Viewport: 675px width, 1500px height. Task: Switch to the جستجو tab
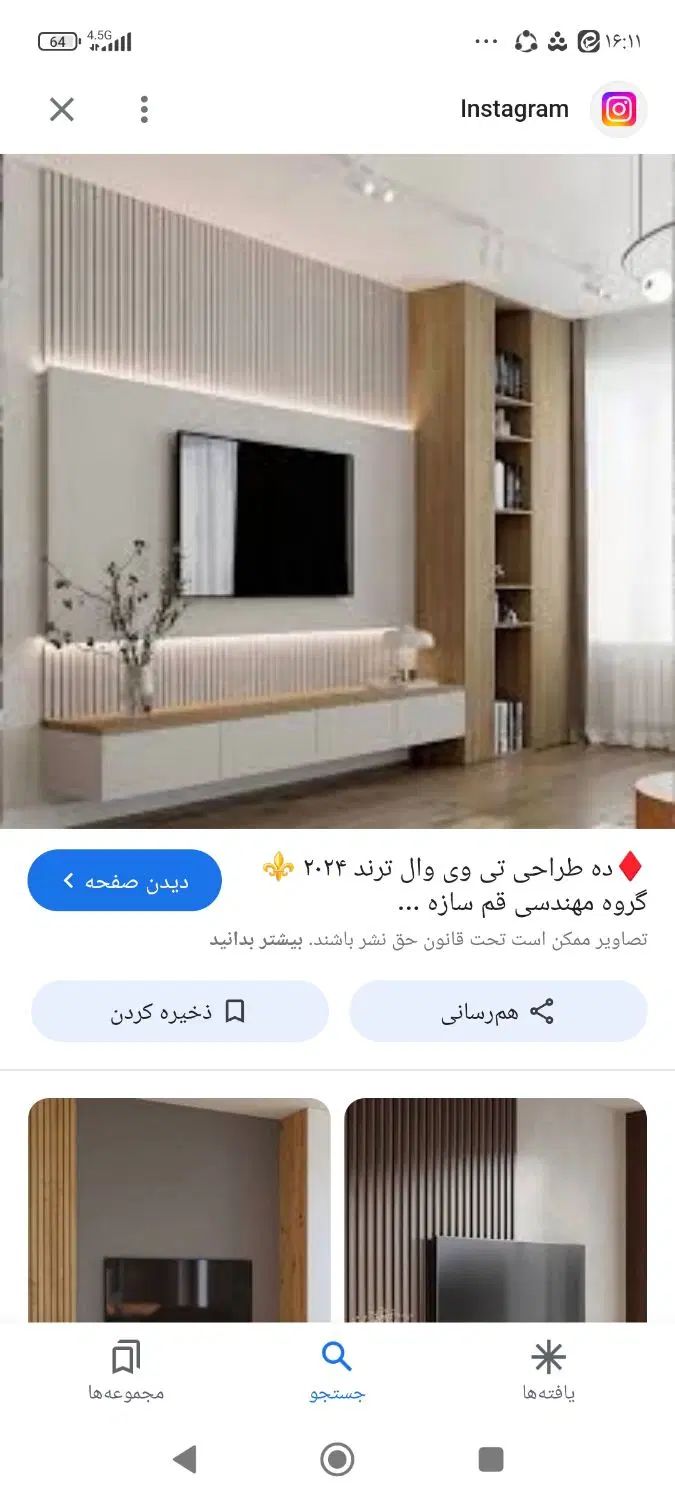337,1372
